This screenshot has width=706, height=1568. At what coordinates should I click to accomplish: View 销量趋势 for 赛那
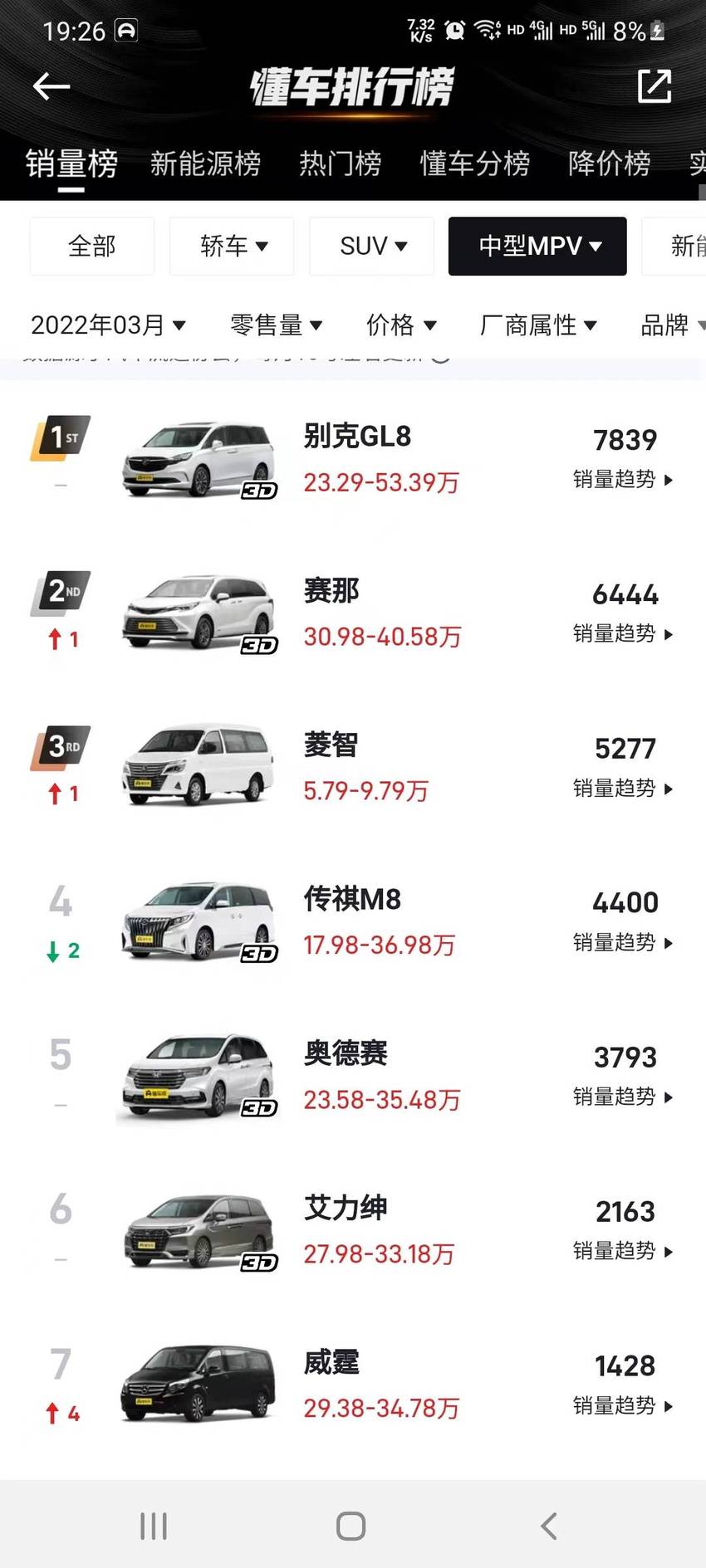pos(622,634)
